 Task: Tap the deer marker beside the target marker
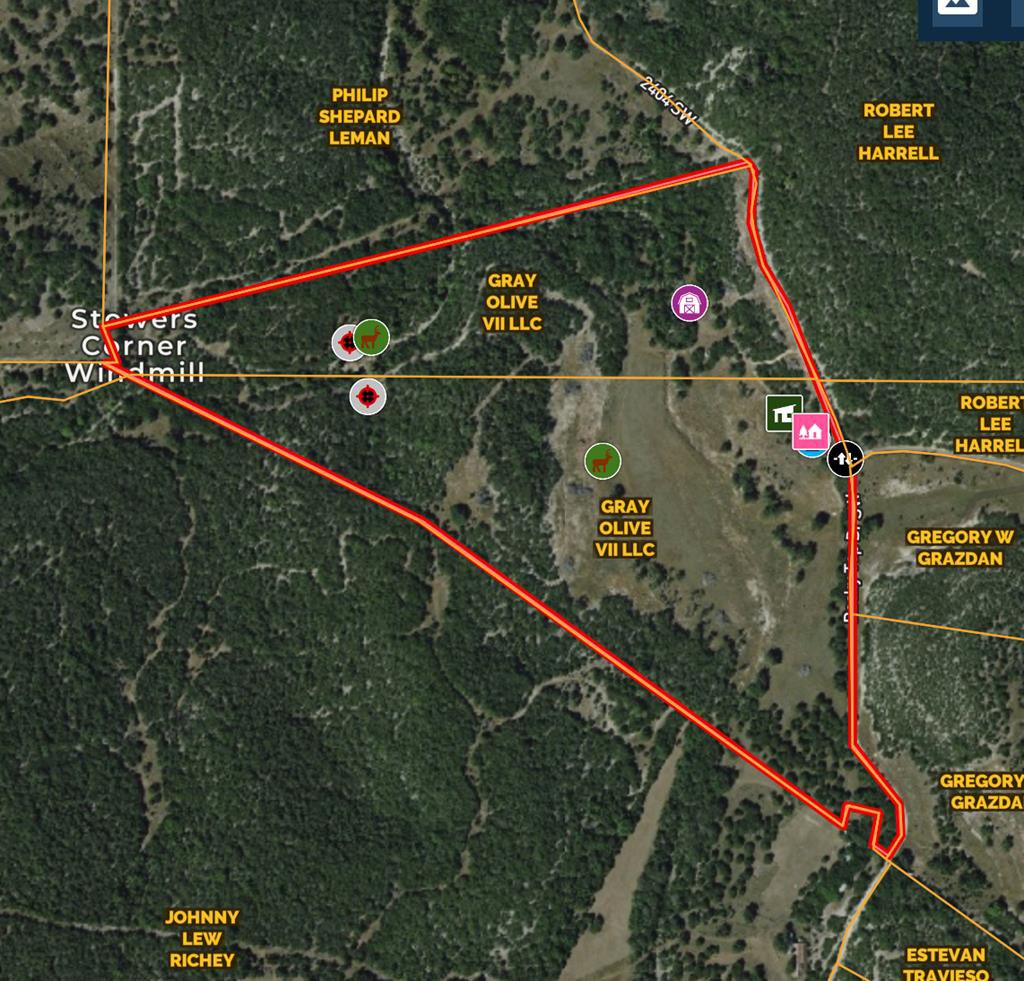pos(371,337)
